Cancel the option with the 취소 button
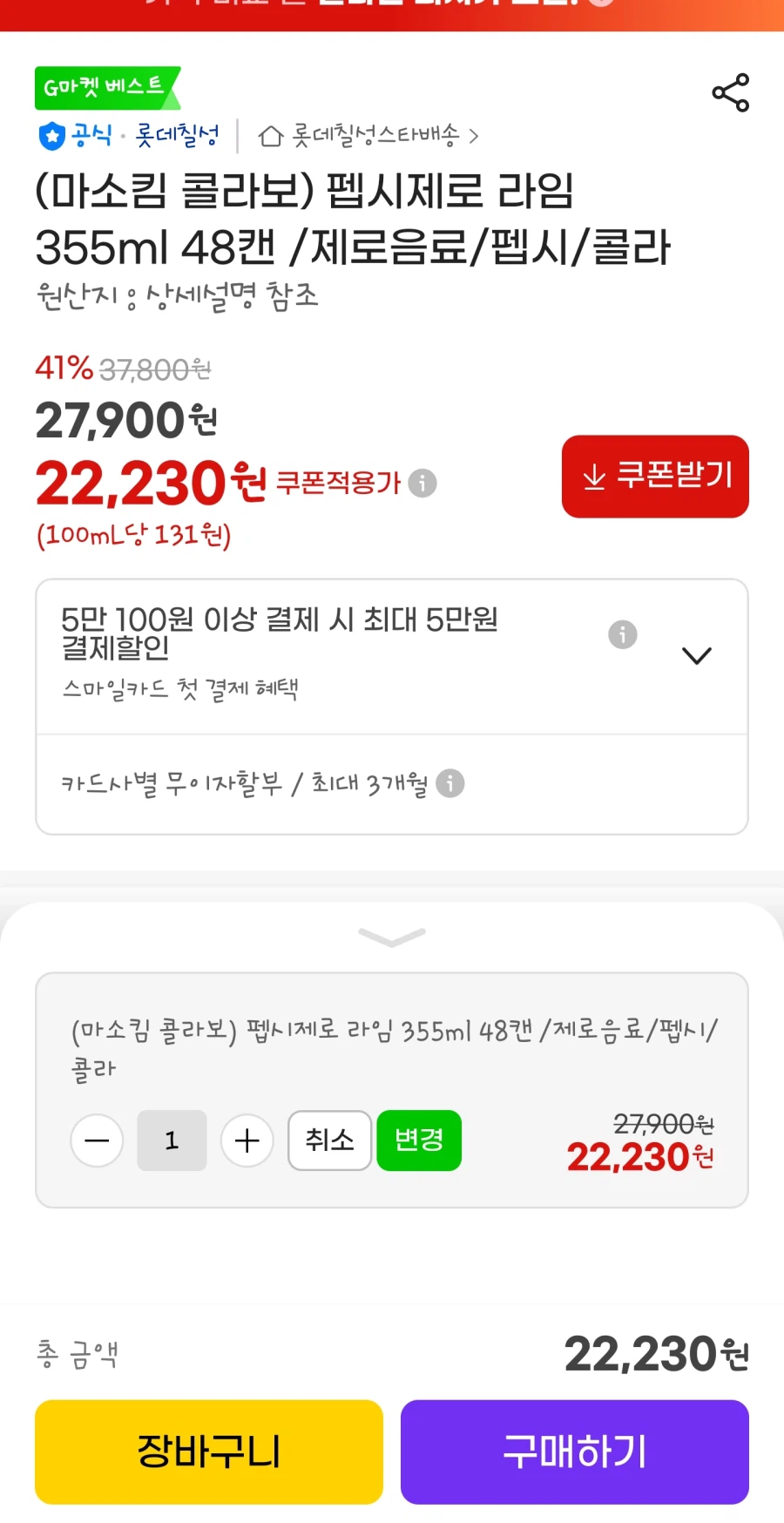The width and height of the screenshot is (784, 1523). click(x=328, y=1141)
